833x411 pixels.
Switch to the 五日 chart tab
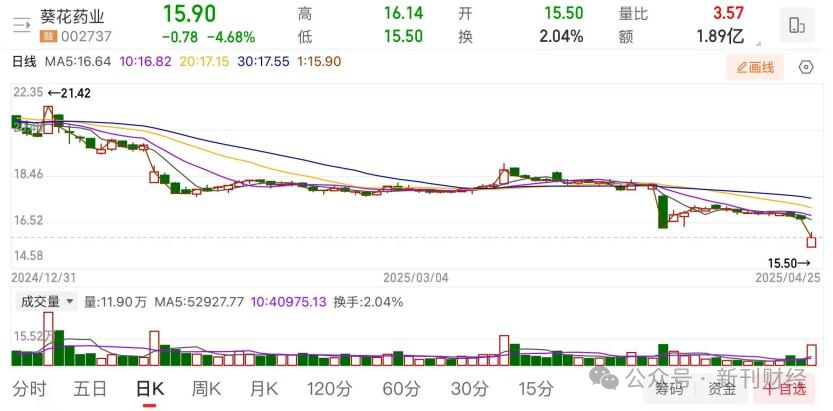[x=90, y=388]
